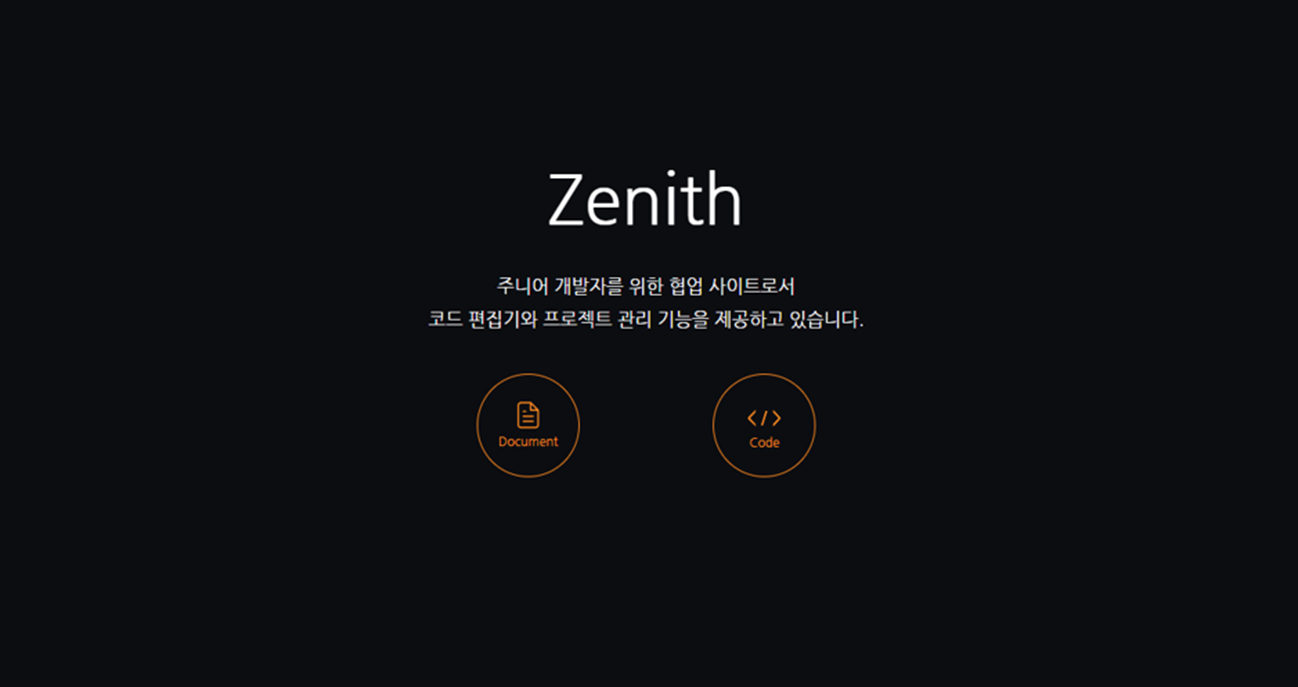
Task: Open the Code circle button
Action: 764,425
